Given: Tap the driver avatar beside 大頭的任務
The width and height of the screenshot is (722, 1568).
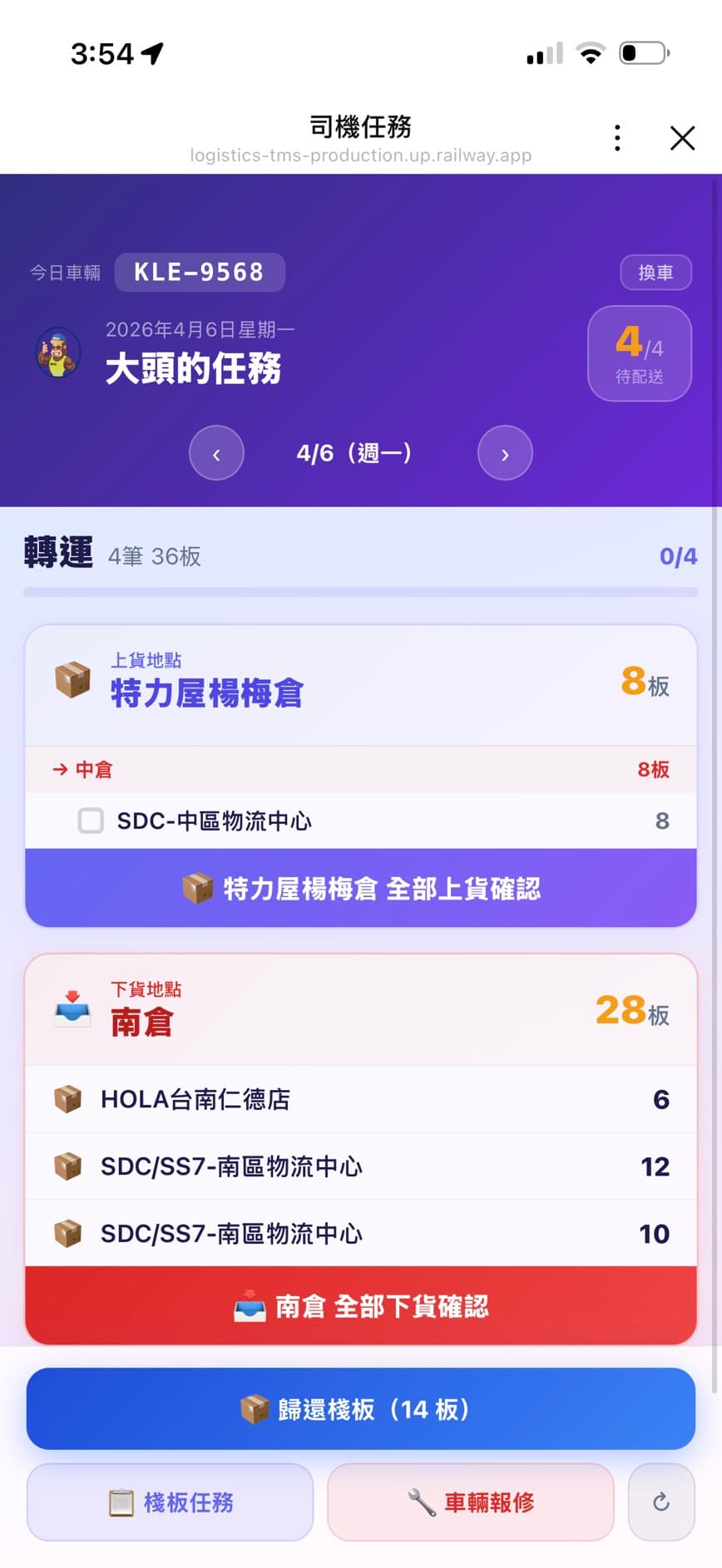Looking at the screenshot, I should point(58,353).
